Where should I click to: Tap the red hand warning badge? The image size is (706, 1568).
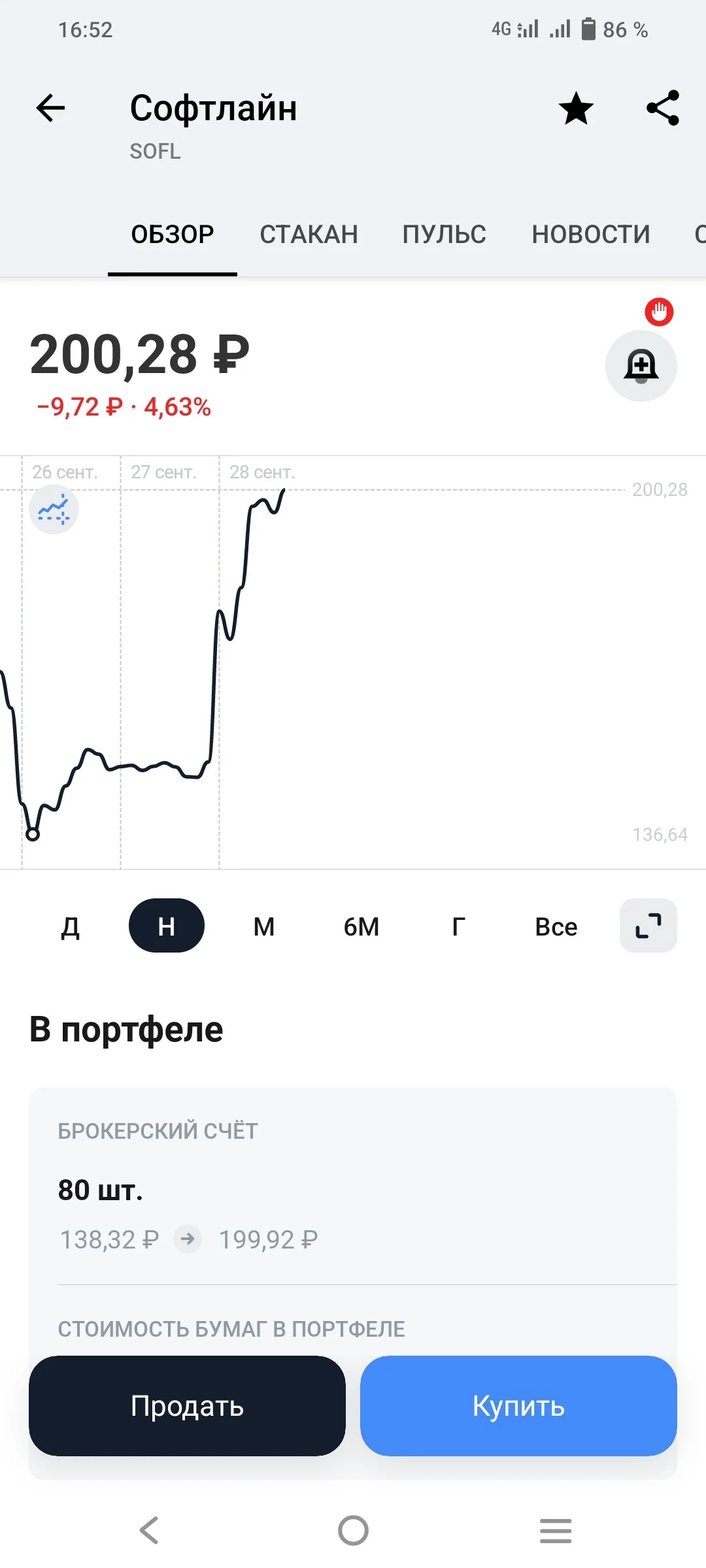coord(659,312)
